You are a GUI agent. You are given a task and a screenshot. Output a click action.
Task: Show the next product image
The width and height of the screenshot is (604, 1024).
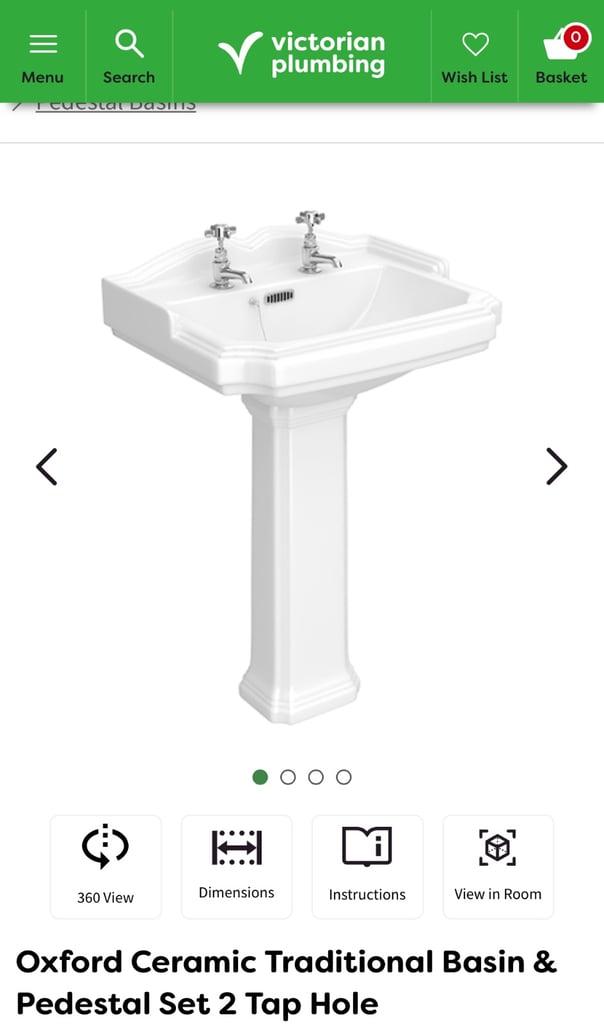point(557,466)
